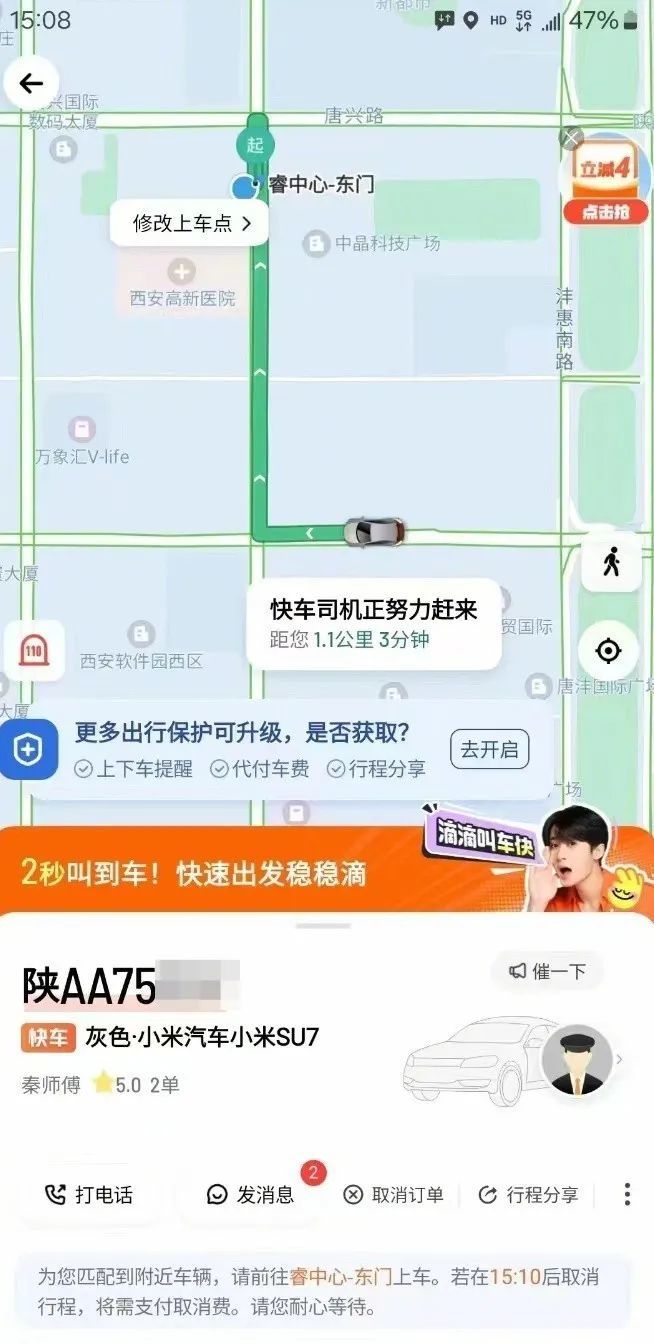Open the driver avatar profile
Image resolution: width=654 pixels, height=1344 pixels.
(x=577, y=1059)
